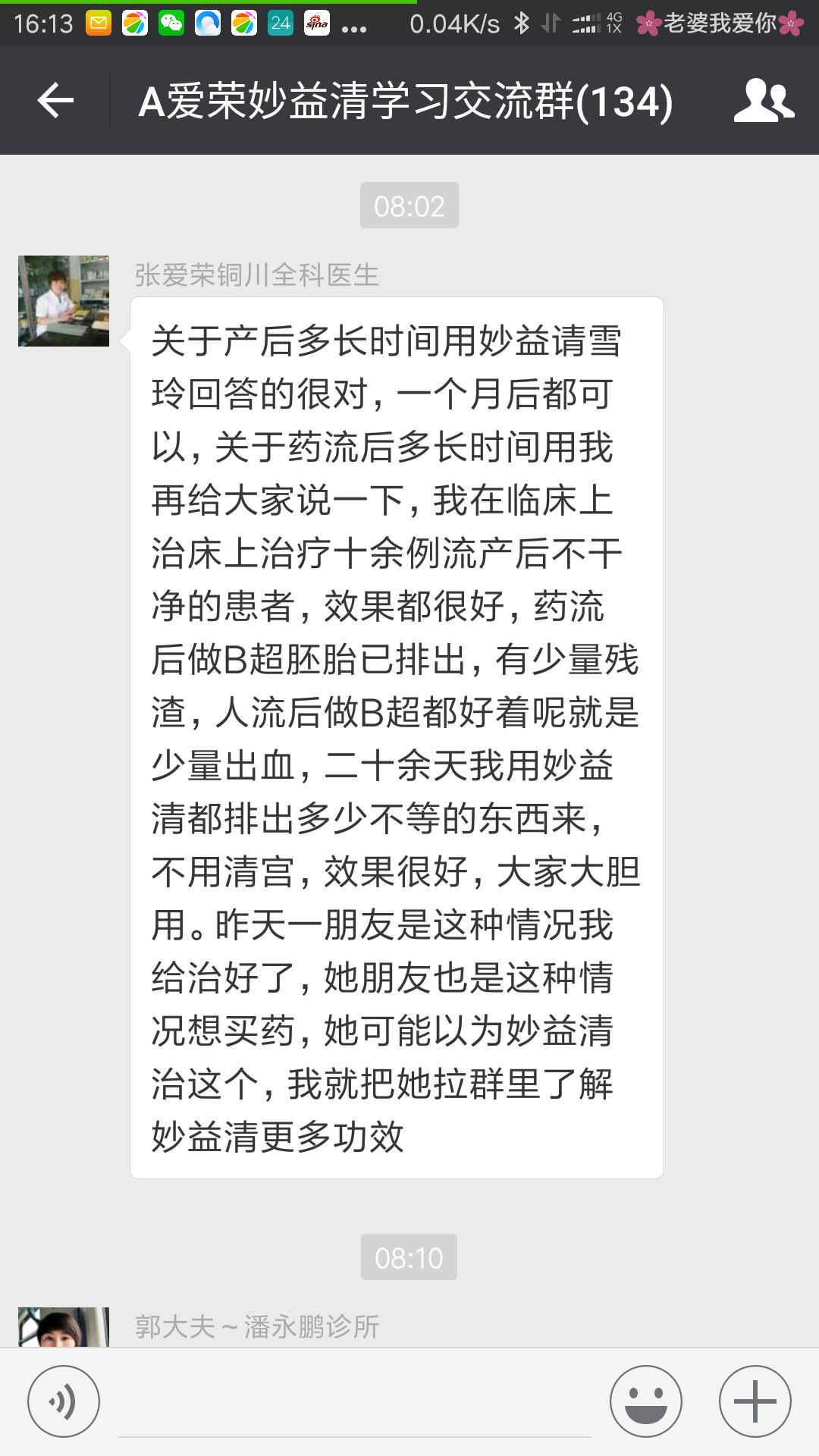Go back using the arrow icon
Screen dimensions: 819x1456
click(x=55, y=101)
